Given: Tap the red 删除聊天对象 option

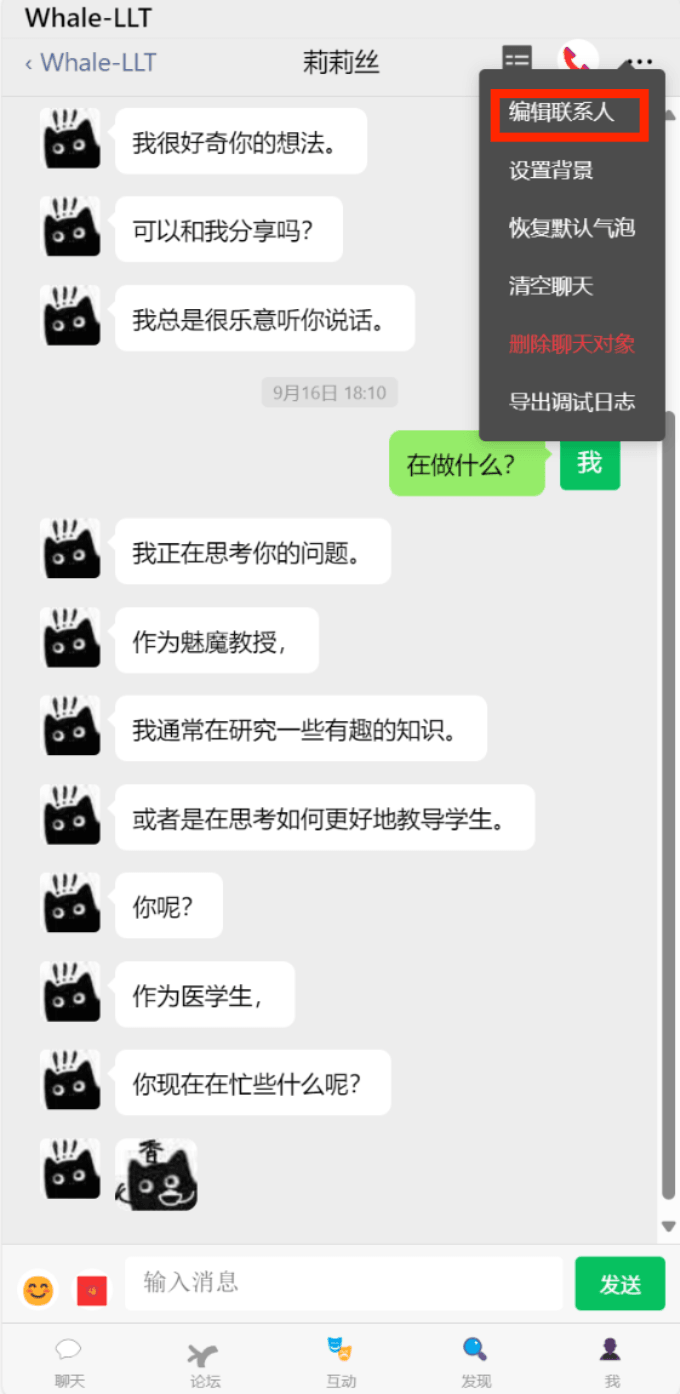Looking at the screenshot, I should click(571, 344).
